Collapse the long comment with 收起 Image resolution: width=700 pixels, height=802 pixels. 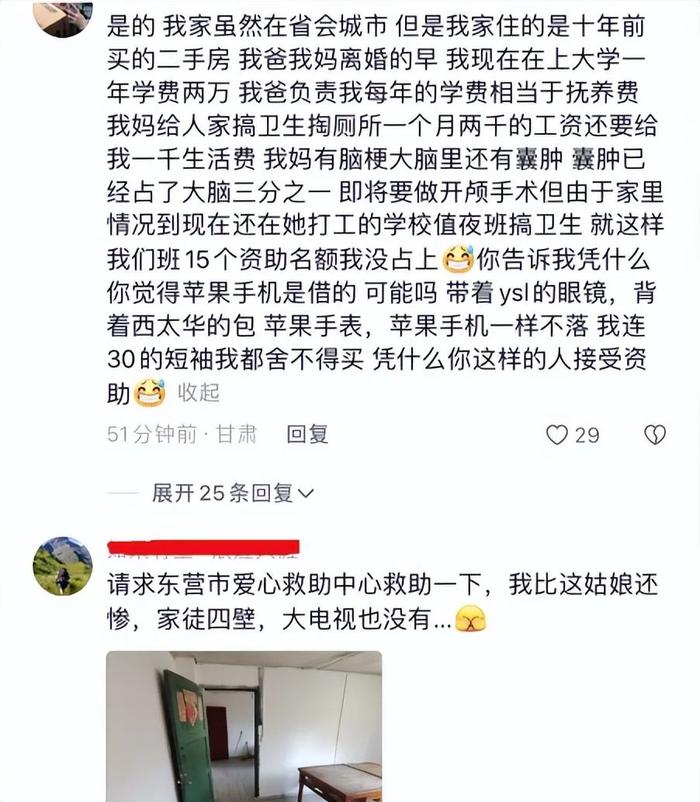point(198,392)
